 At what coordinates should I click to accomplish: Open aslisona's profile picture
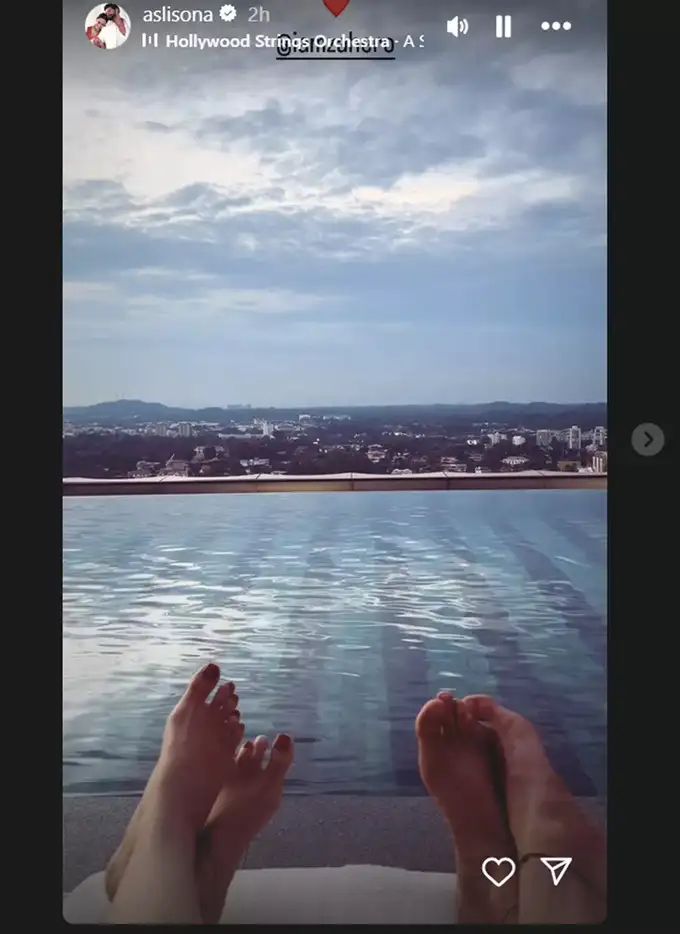pos(107,26)
